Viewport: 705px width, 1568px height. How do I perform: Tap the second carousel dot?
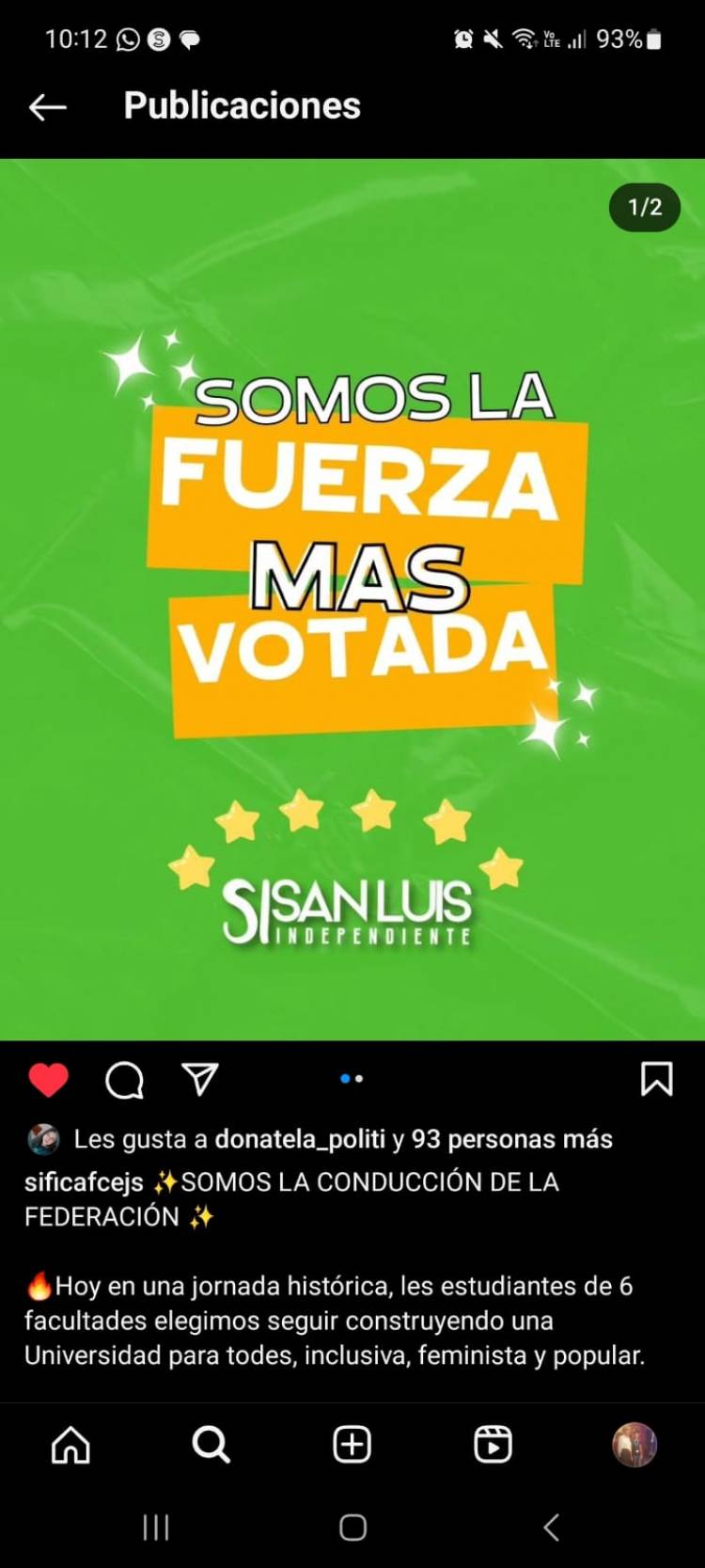[x=358, y=1078]
